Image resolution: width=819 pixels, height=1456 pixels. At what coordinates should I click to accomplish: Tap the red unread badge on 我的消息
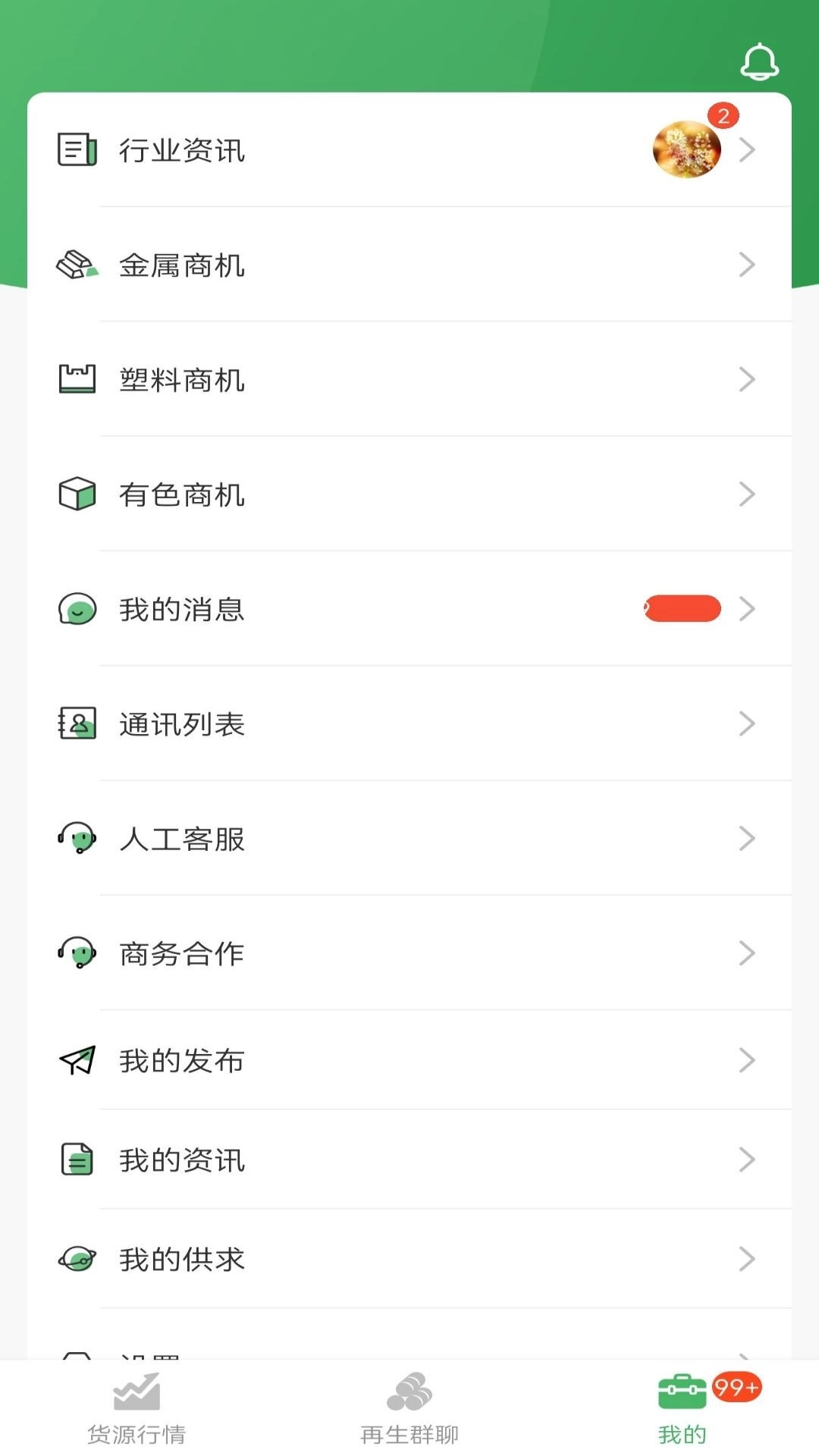tap(681, 608)
